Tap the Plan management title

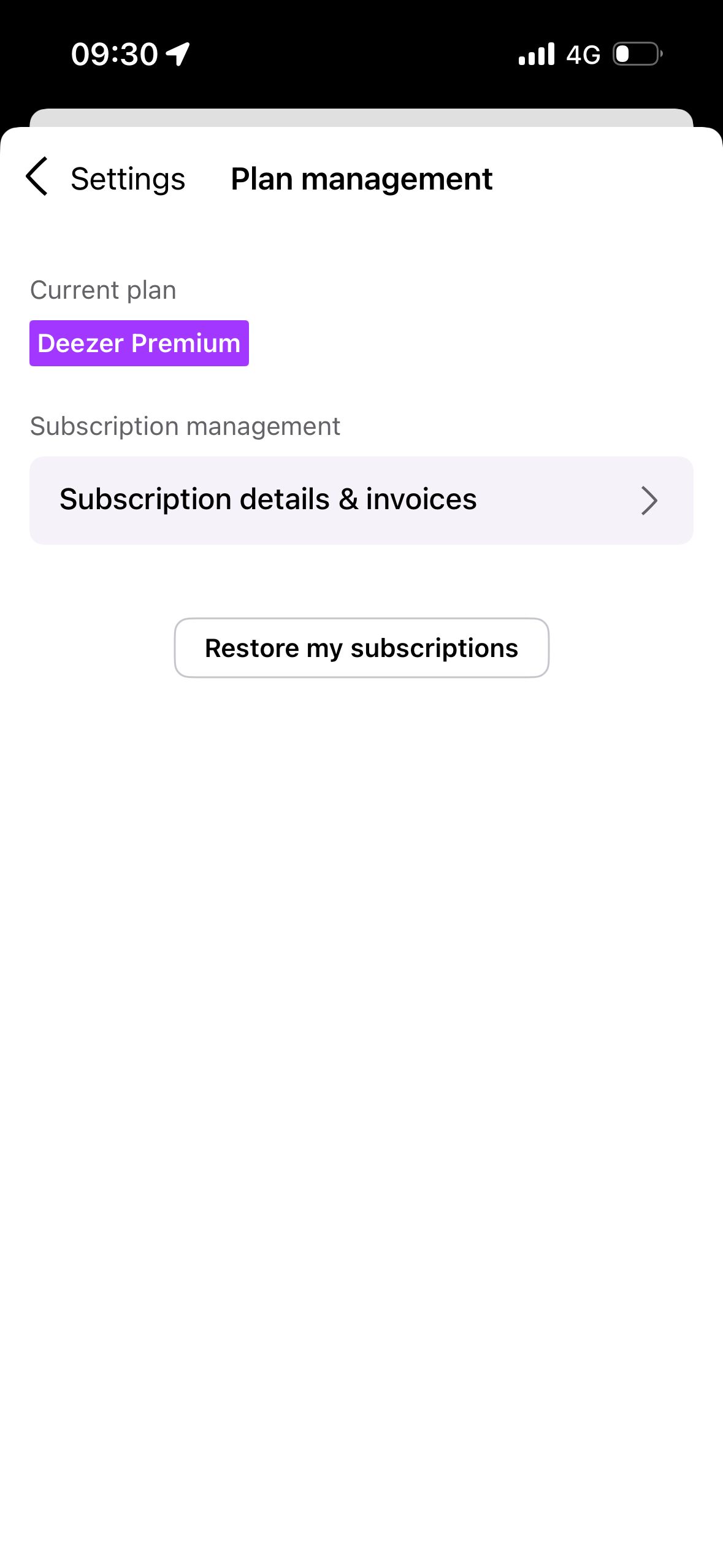coord(361,179)
